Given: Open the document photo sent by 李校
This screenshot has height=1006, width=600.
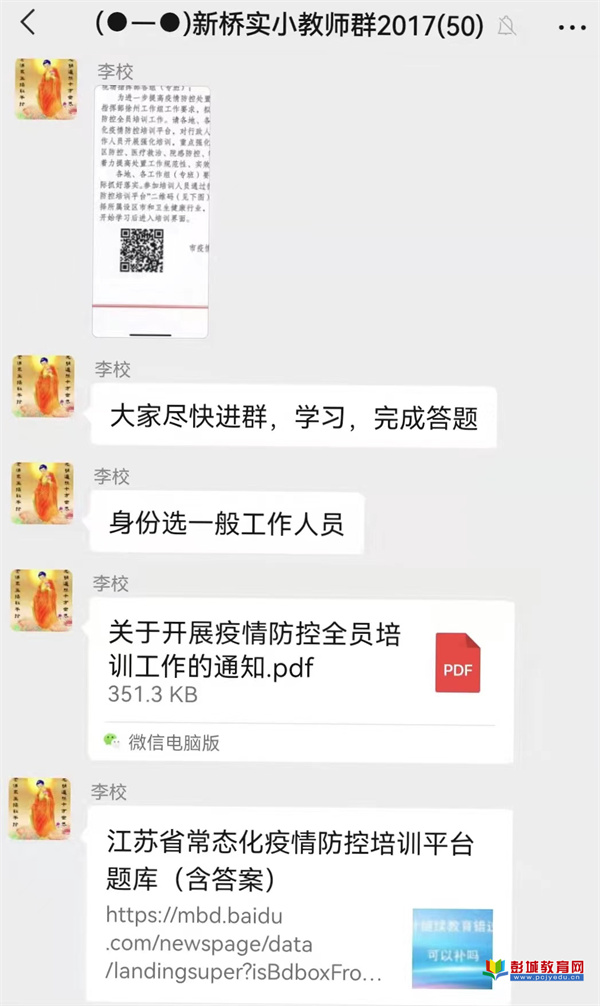Looking at the screenshot, I should pyautogui.click(x=151, y=211).
